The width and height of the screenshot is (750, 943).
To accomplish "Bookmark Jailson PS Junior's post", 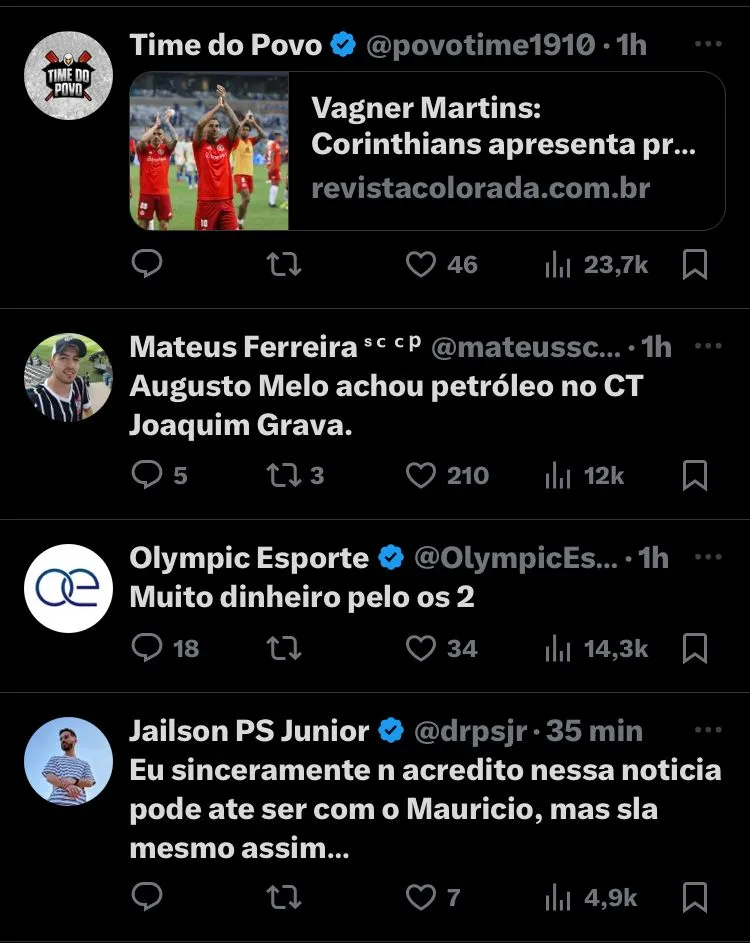I will 694,898.
